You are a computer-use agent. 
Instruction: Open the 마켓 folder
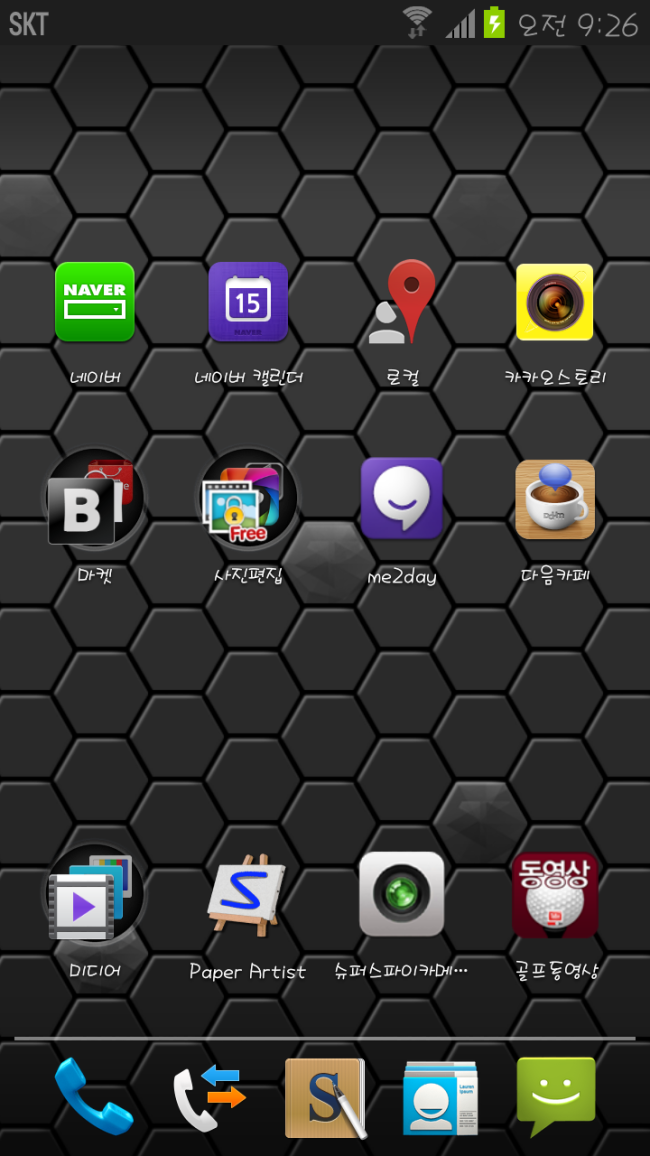point(95,499)
